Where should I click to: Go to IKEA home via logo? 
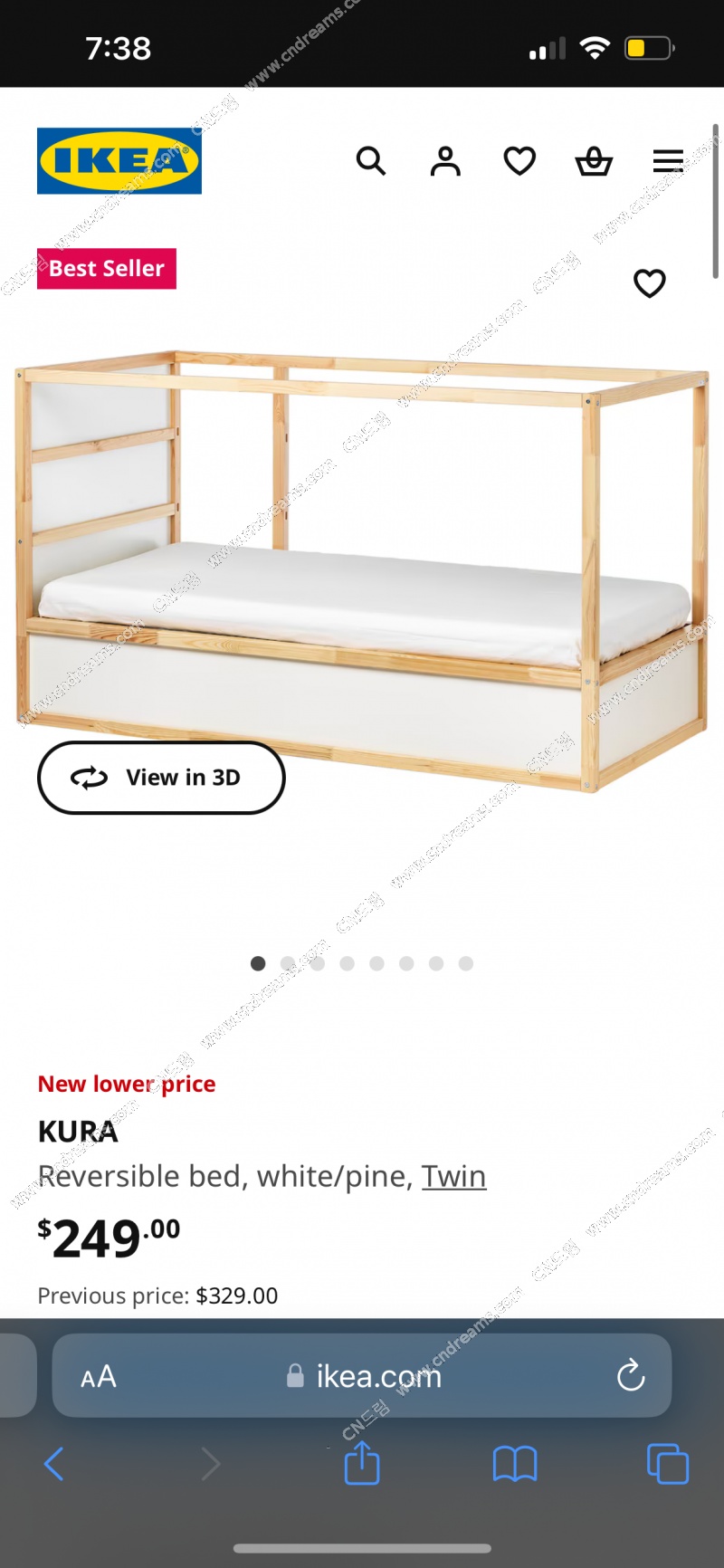coord(119,161)
